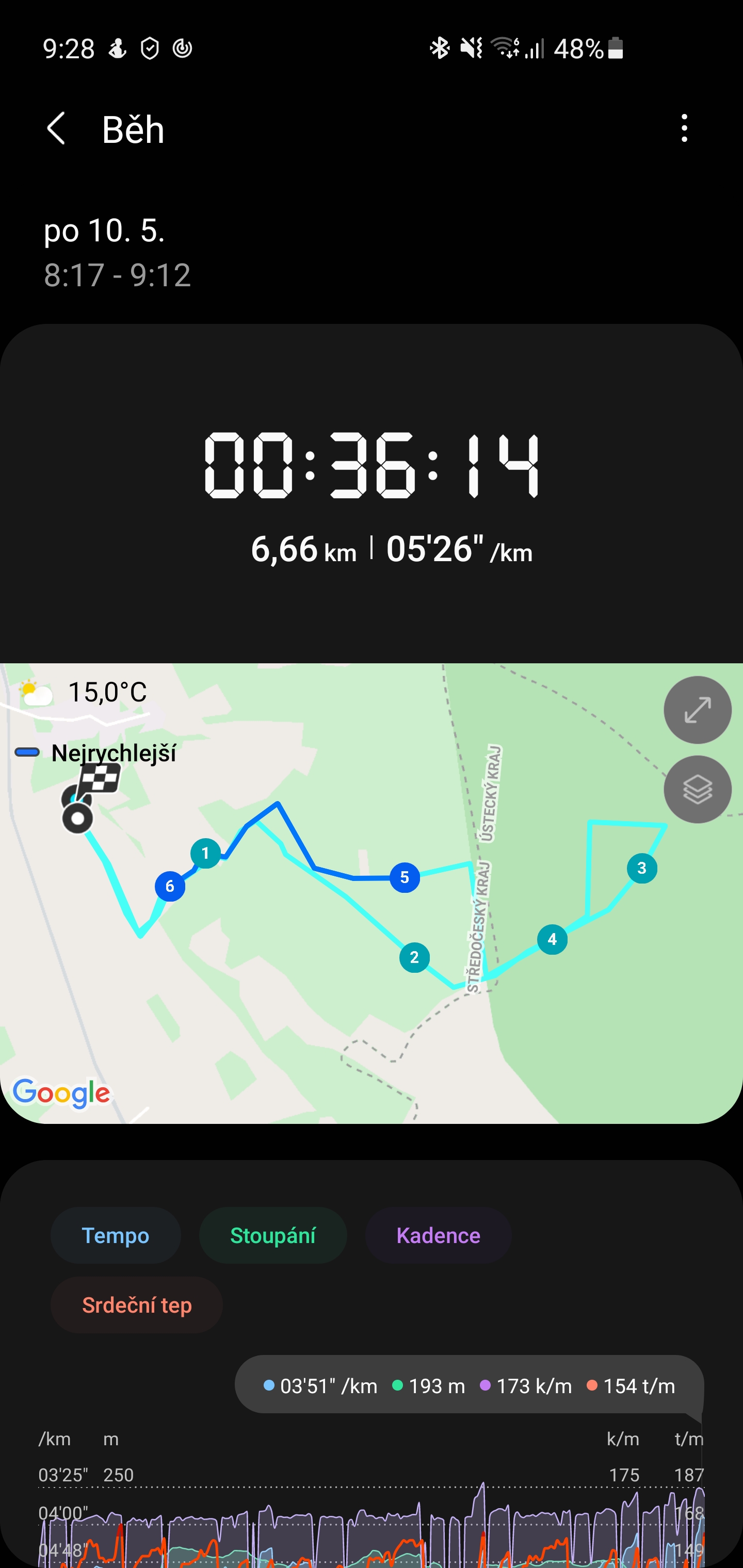Image resolution: width=743 pixels, height=1568 pixels.
Task: Toggle the Tempo chart chip
Action: pyautogui.click(x=116, y=1235)
